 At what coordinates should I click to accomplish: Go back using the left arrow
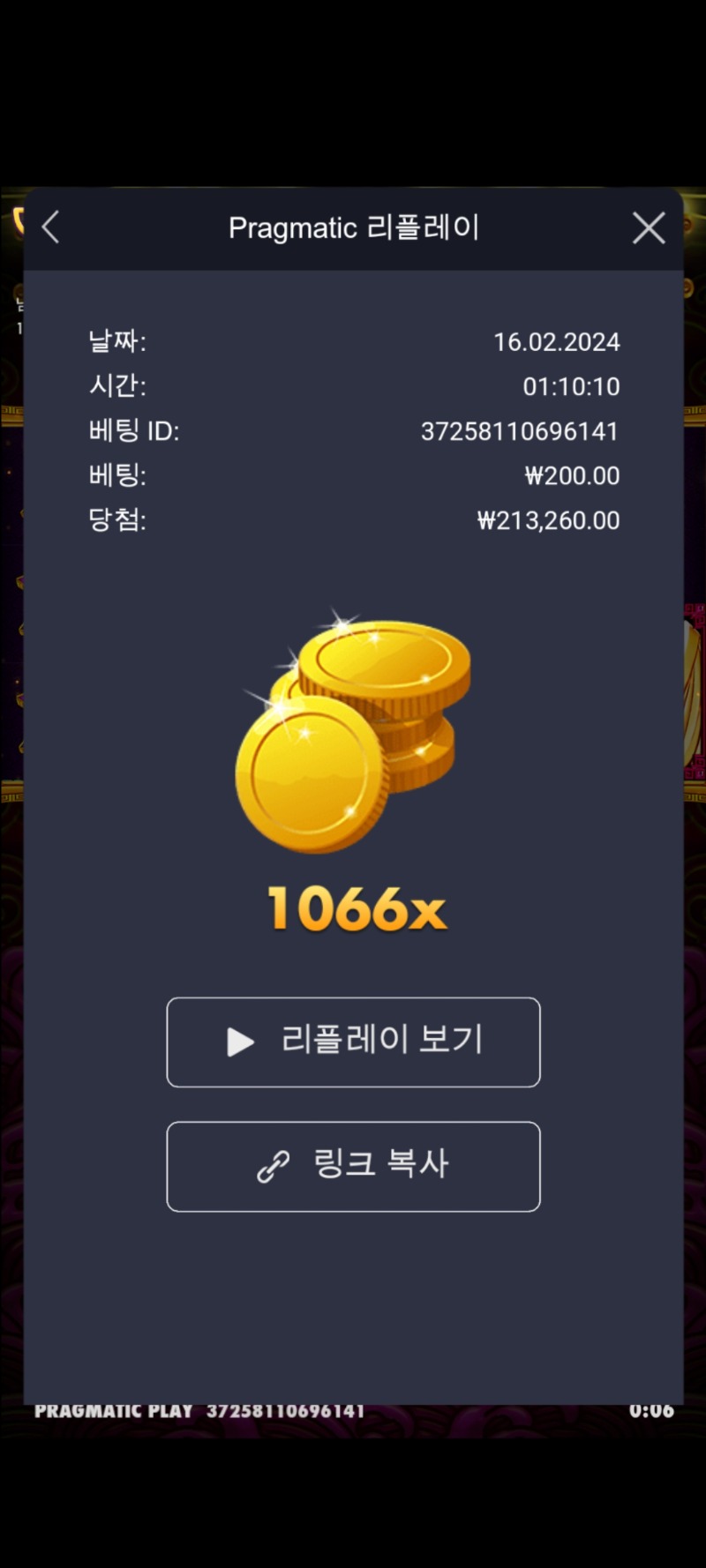point(51,228)
